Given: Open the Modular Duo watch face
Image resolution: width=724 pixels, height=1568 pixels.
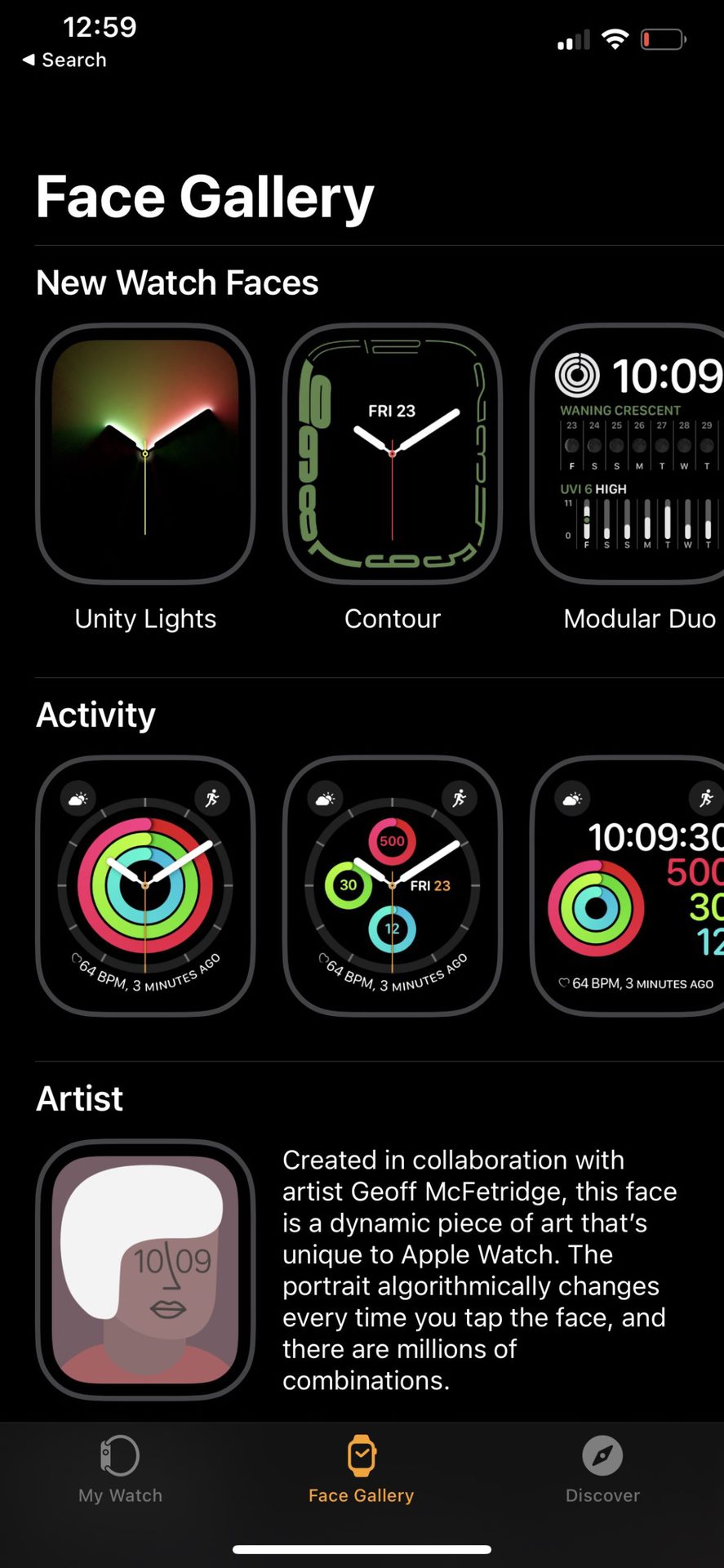Looking at the screenshot, I should click(629, 454).
